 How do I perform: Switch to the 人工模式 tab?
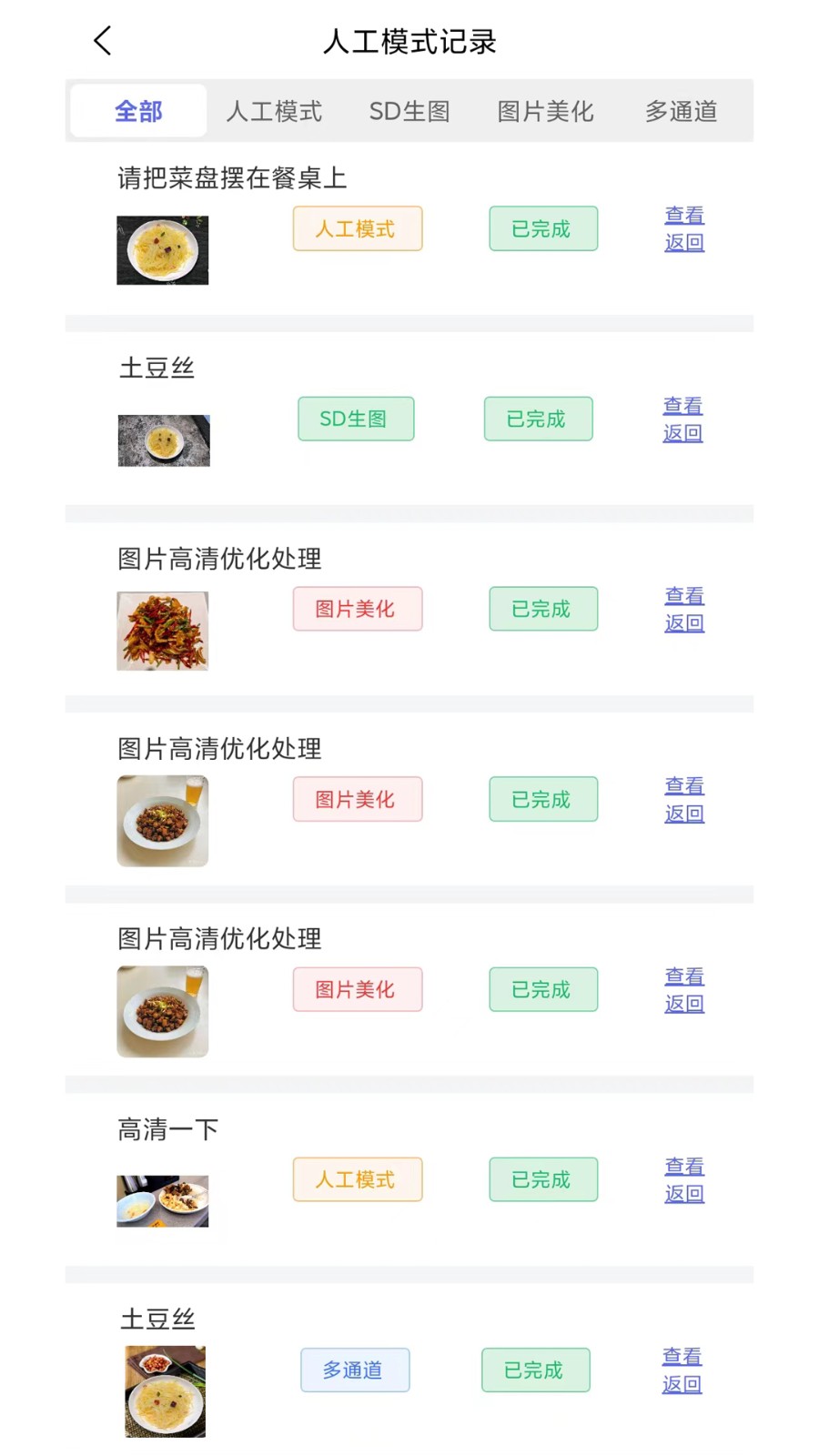[x=274, y=111]
